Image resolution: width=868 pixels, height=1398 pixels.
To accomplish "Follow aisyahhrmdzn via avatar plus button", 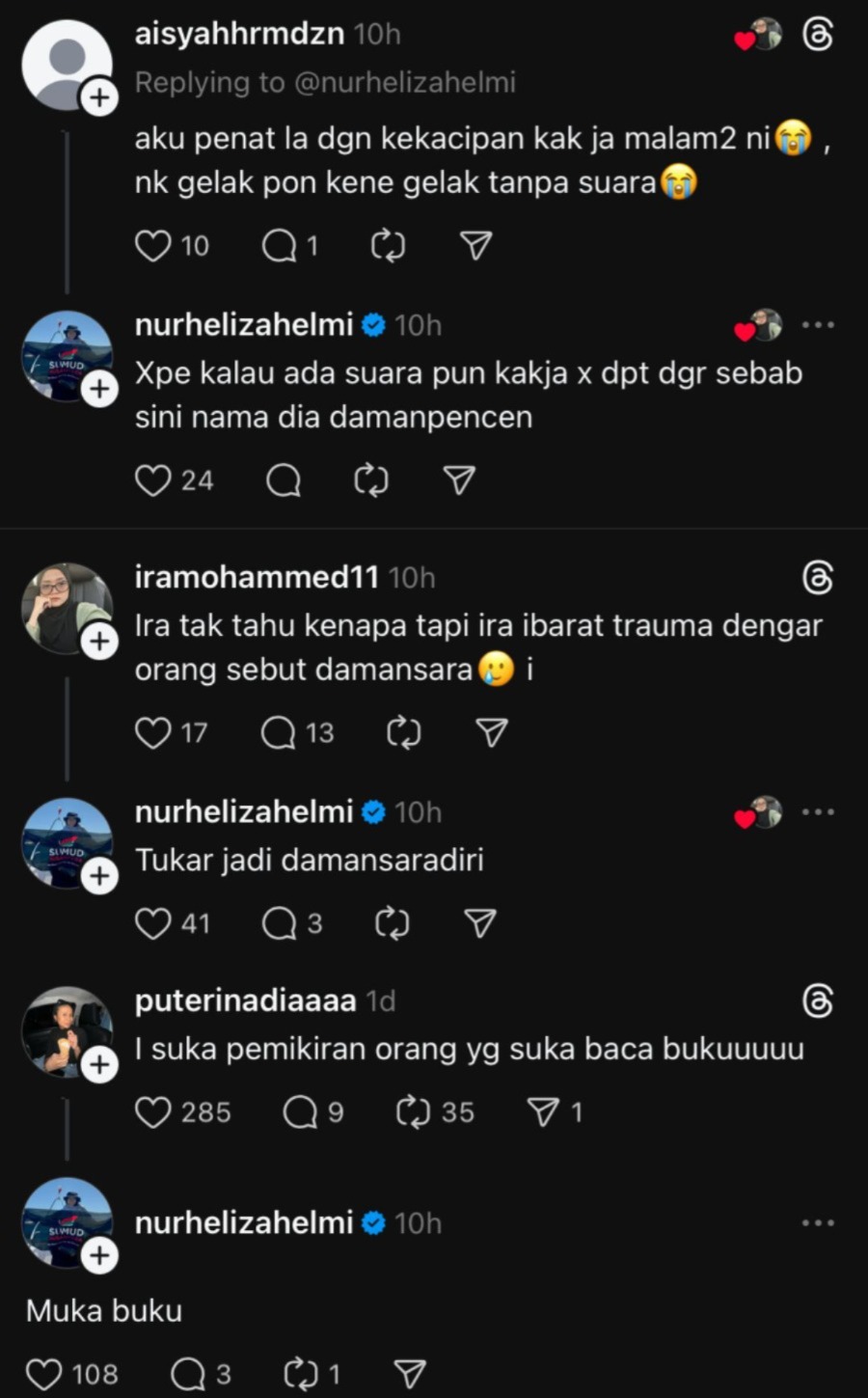I will point(99,97).
